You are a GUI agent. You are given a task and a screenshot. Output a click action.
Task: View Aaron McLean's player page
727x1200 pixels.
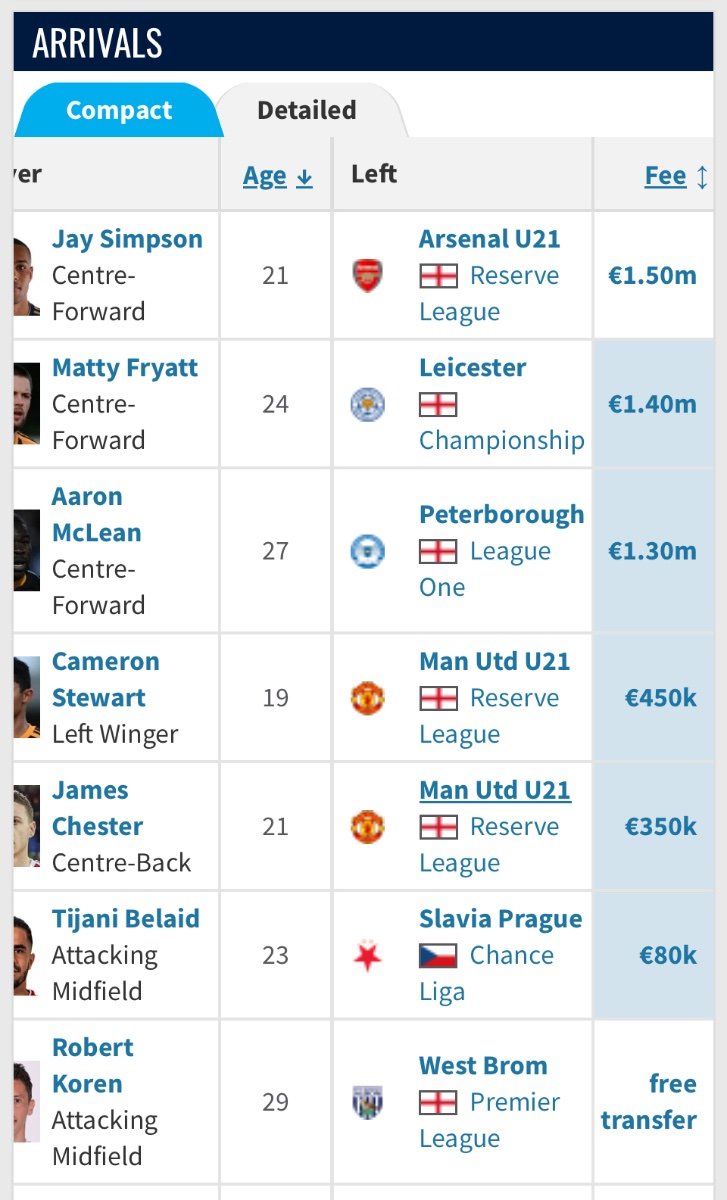(x=96, y=515)
